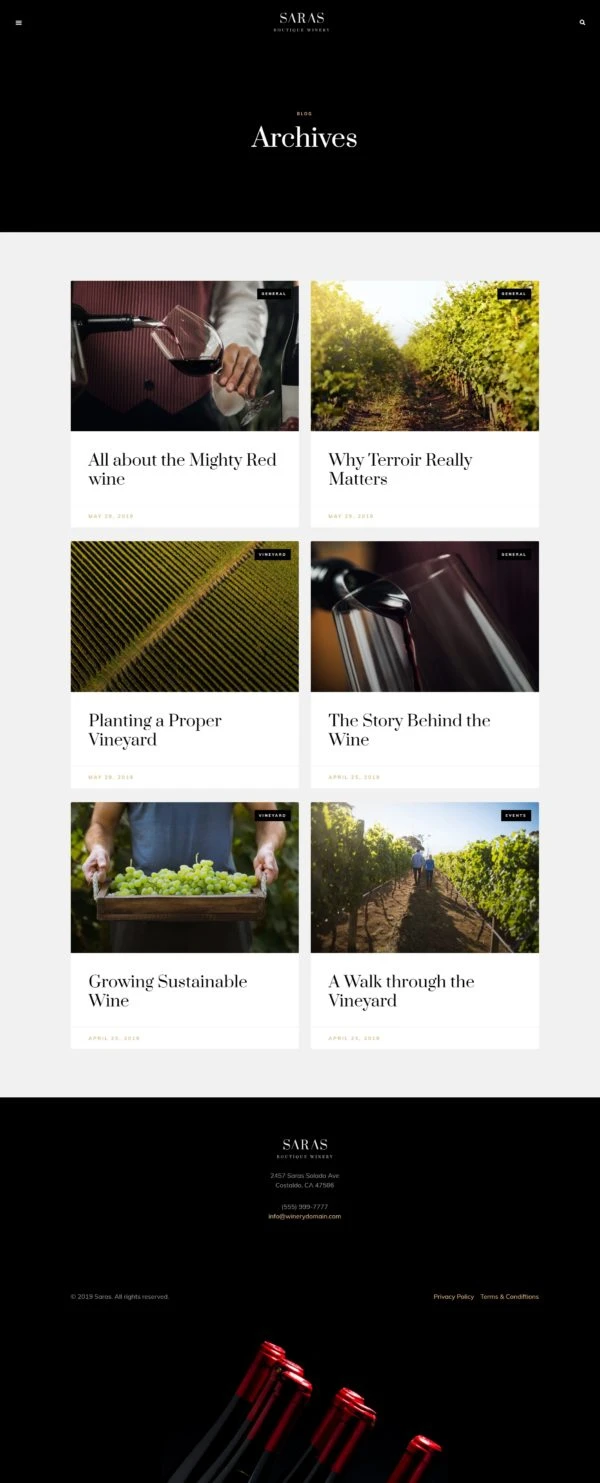Tap General tag on the Mighty Red card
The image size is (600, 1483).
tap(273, 294)
